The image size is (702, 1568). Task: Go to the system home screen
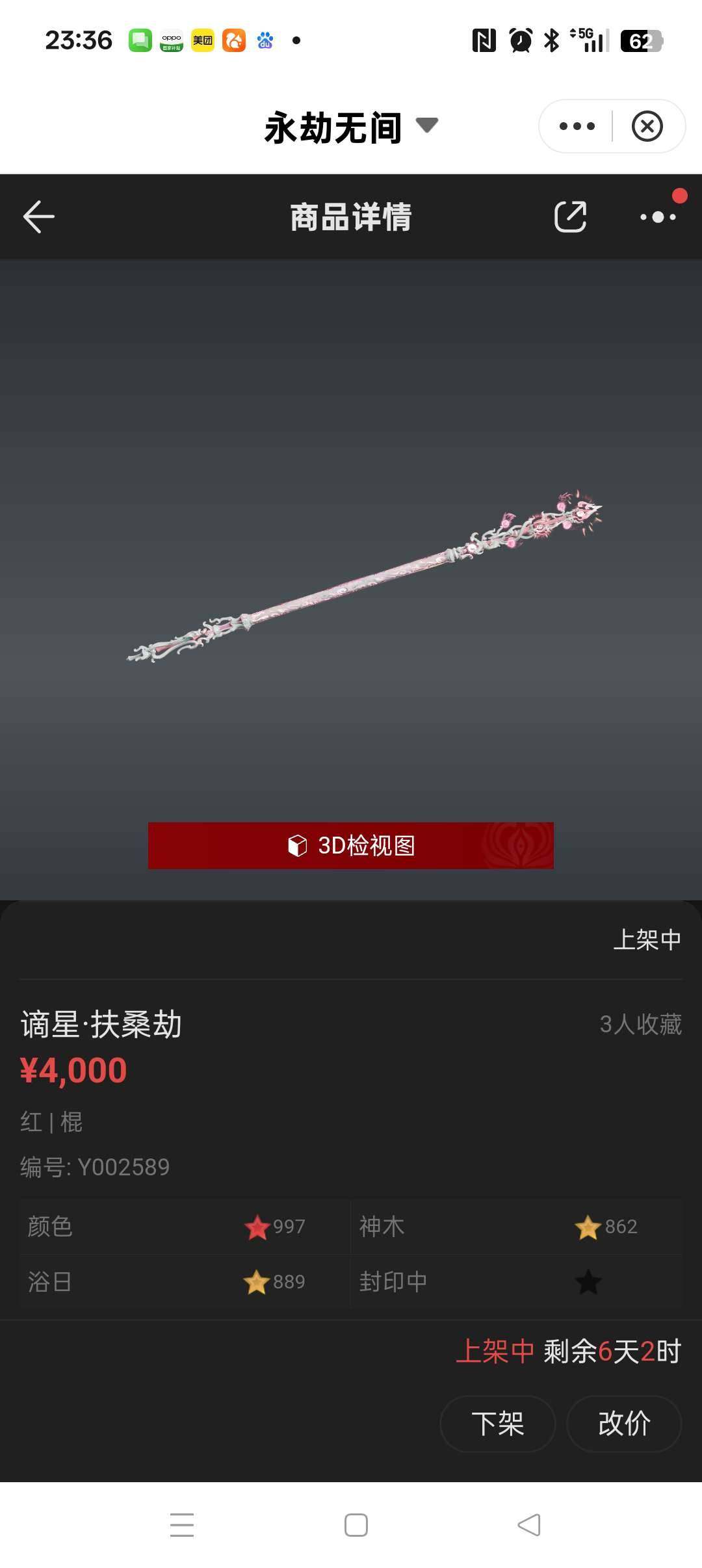pyautogui.click(x=356, y=1524)
